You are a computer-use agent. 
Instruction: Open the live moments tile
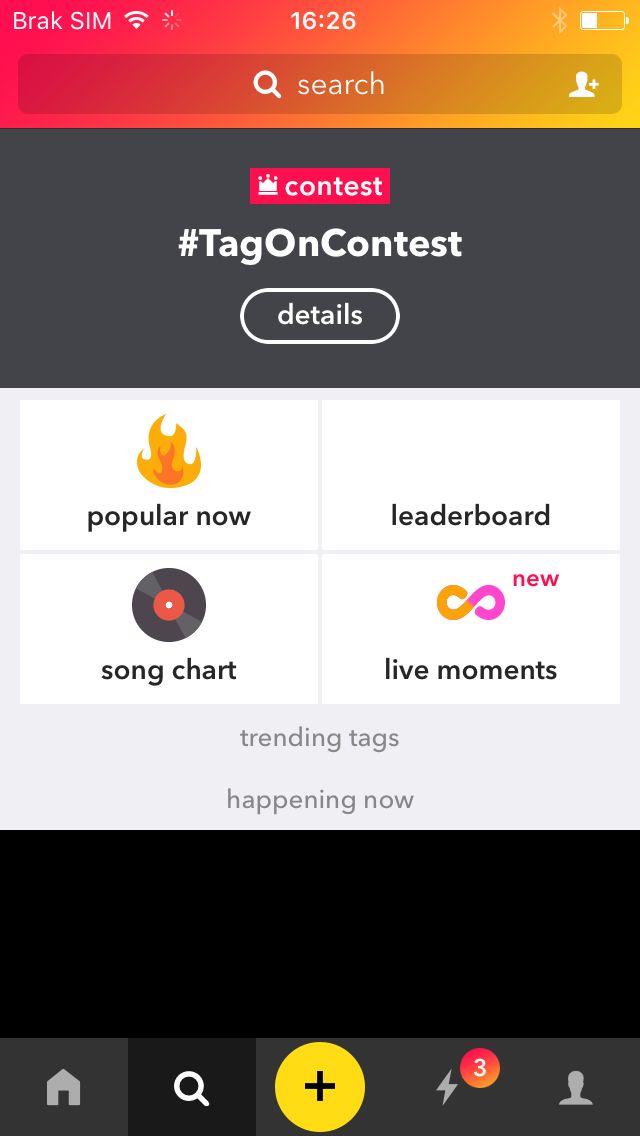[x=470, y=629]
